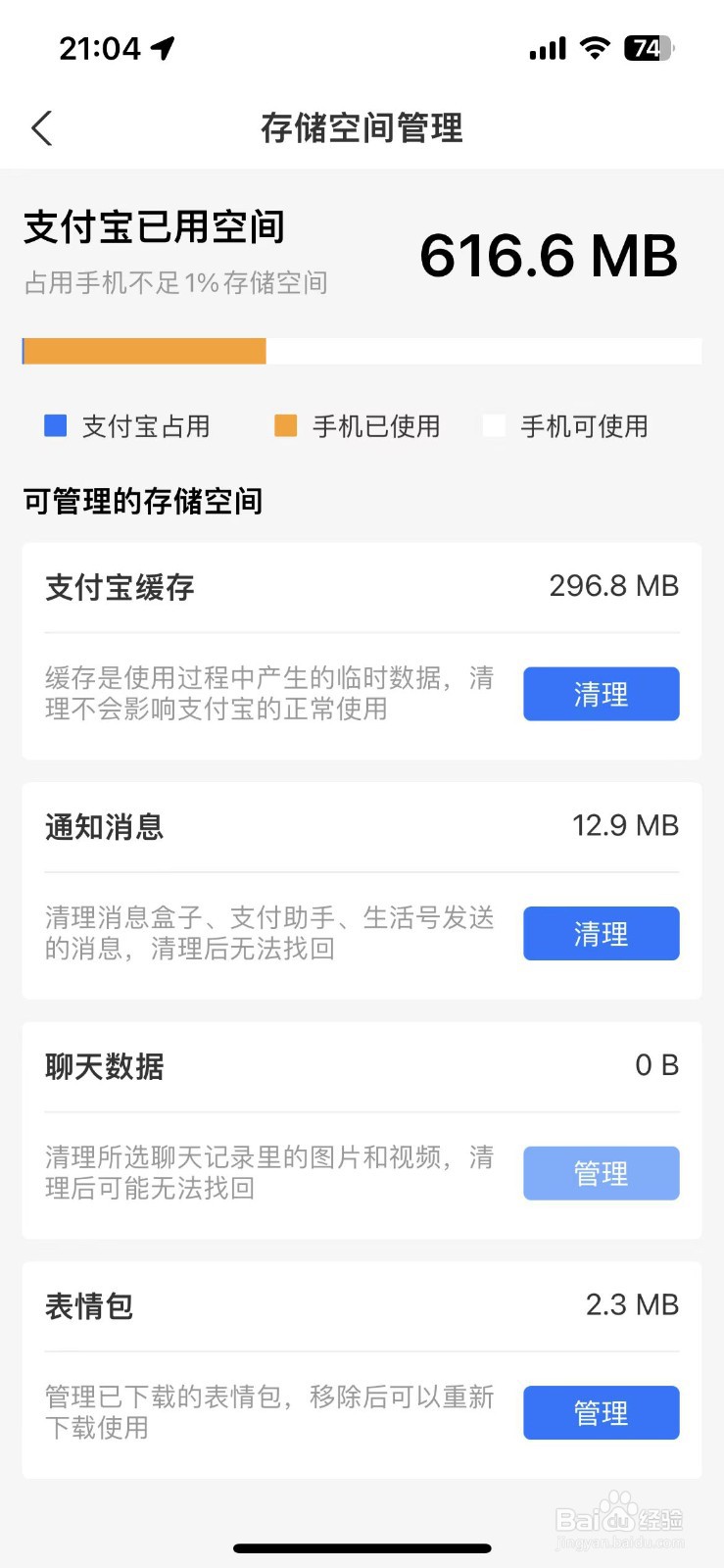Manage downloaded sticker packs (表情包)
Screen dimensions: 724x1568
pyautogui.click(x=601, y=1412)
